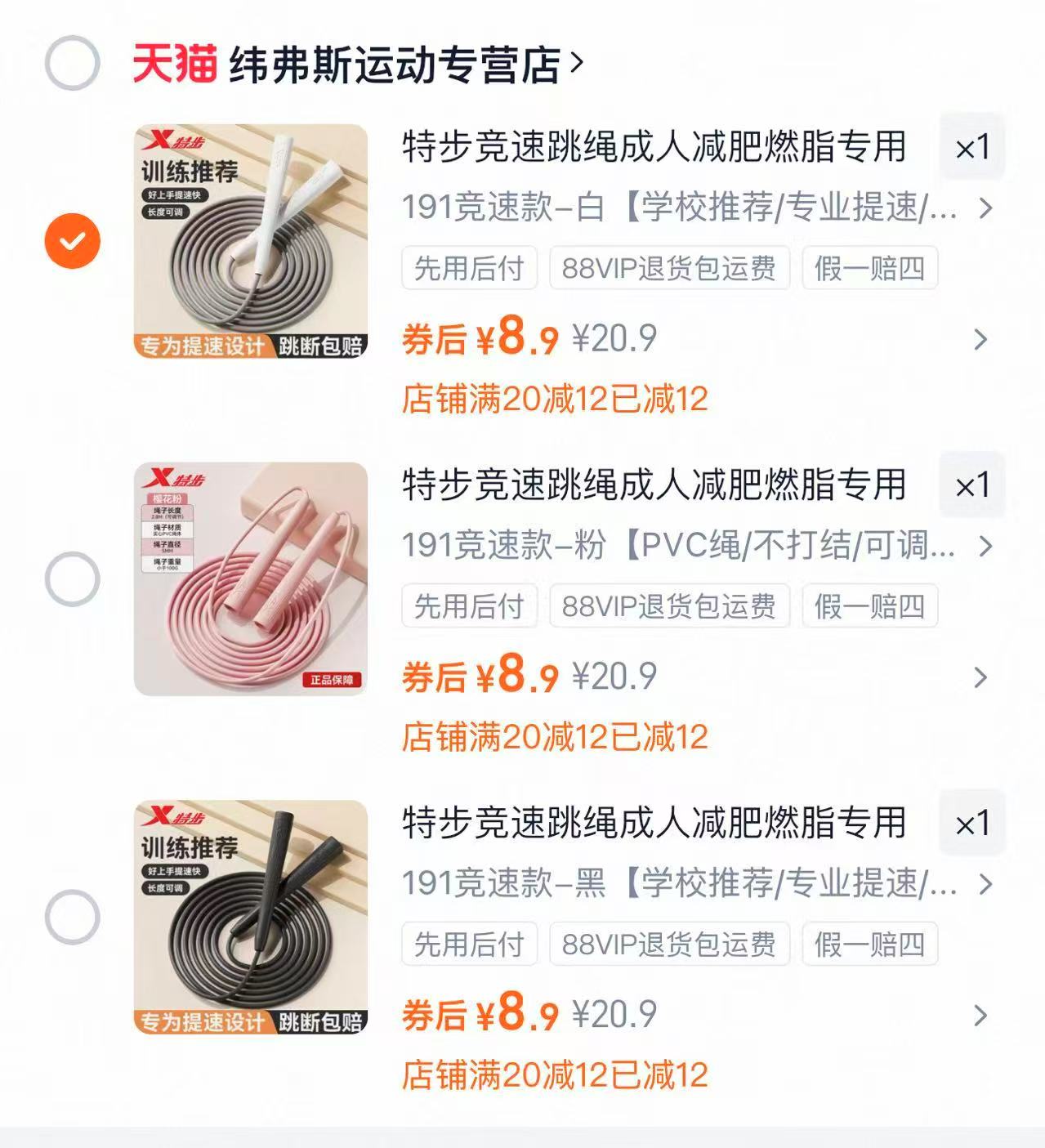Open the pink jump rope product image
Viewport: 1045px width, 1148px height.
point(251,578)
